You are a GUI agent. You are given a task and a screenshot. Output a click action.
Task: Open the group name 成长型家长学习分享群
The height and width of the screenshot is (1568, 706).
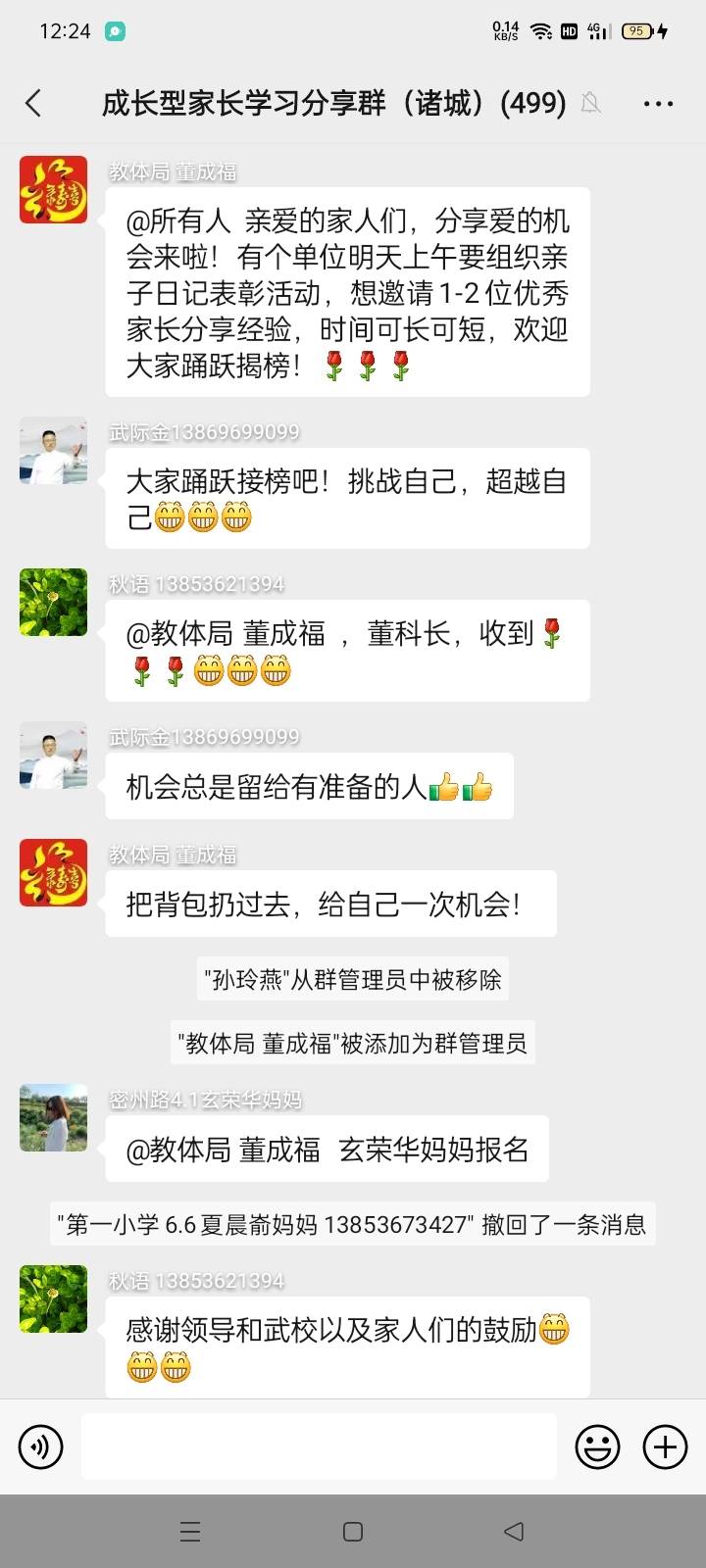[x=333, y=102]
